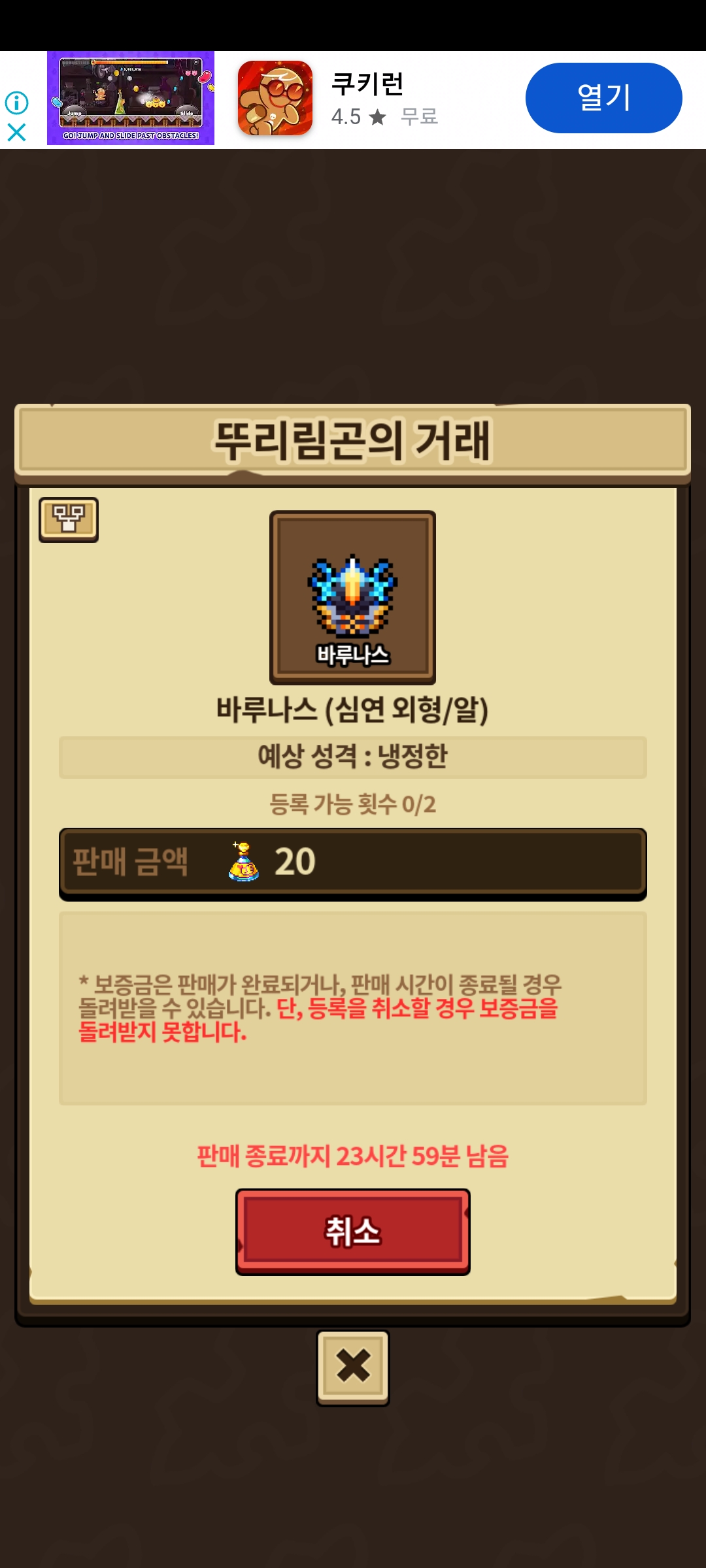Open the lineage tree icon
This screenshot has height=1568, width=706.
click(69, 519)
